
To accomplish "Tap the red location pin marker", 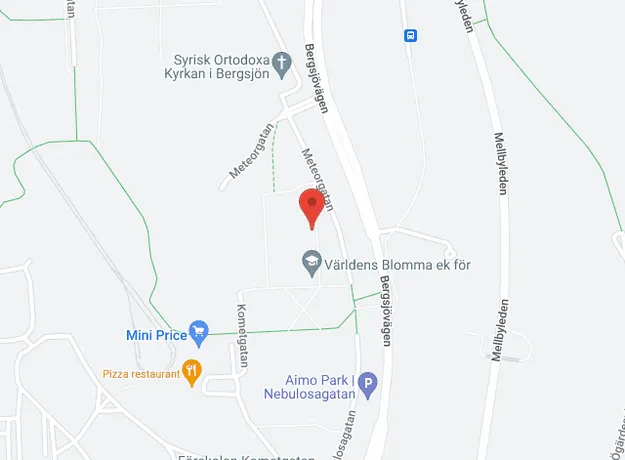I will (311, 207).
